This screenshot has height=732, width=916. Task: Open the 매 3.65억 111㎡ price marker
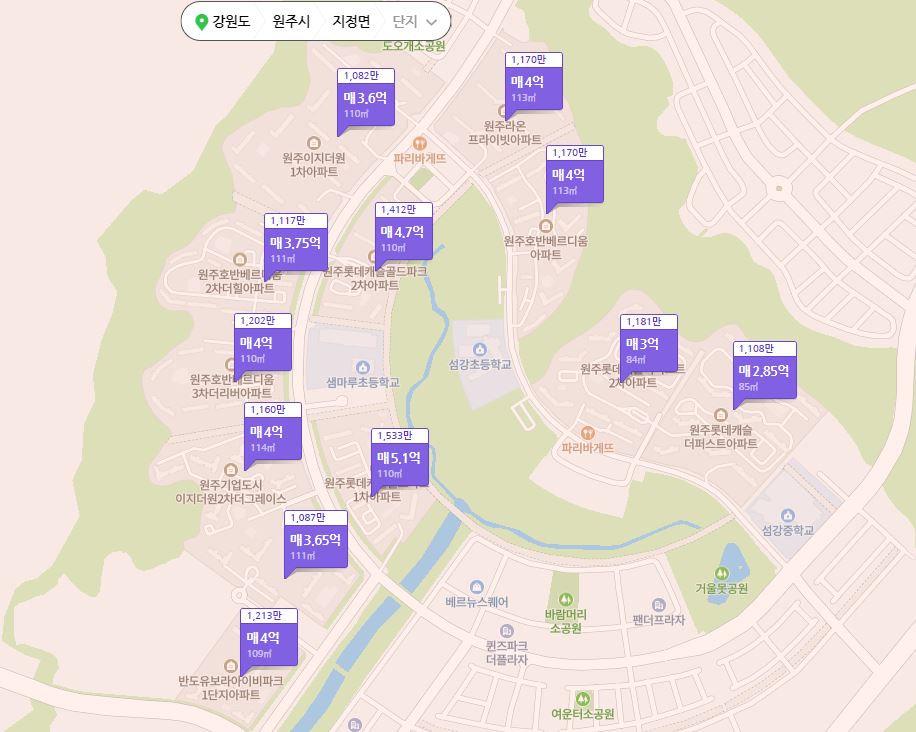point(315,539)
